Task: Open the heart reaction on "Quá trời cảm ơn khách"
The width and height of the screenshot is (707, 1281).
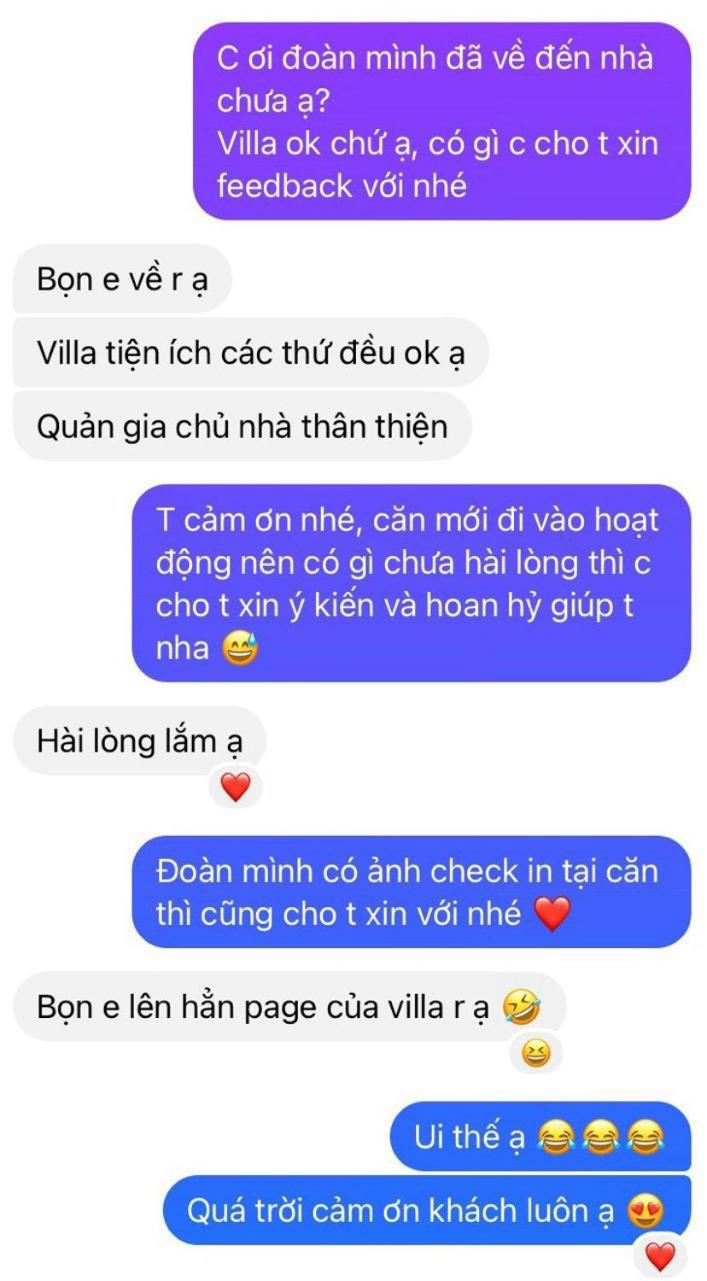Action: pyautogui.click(x=659, y=1255)
